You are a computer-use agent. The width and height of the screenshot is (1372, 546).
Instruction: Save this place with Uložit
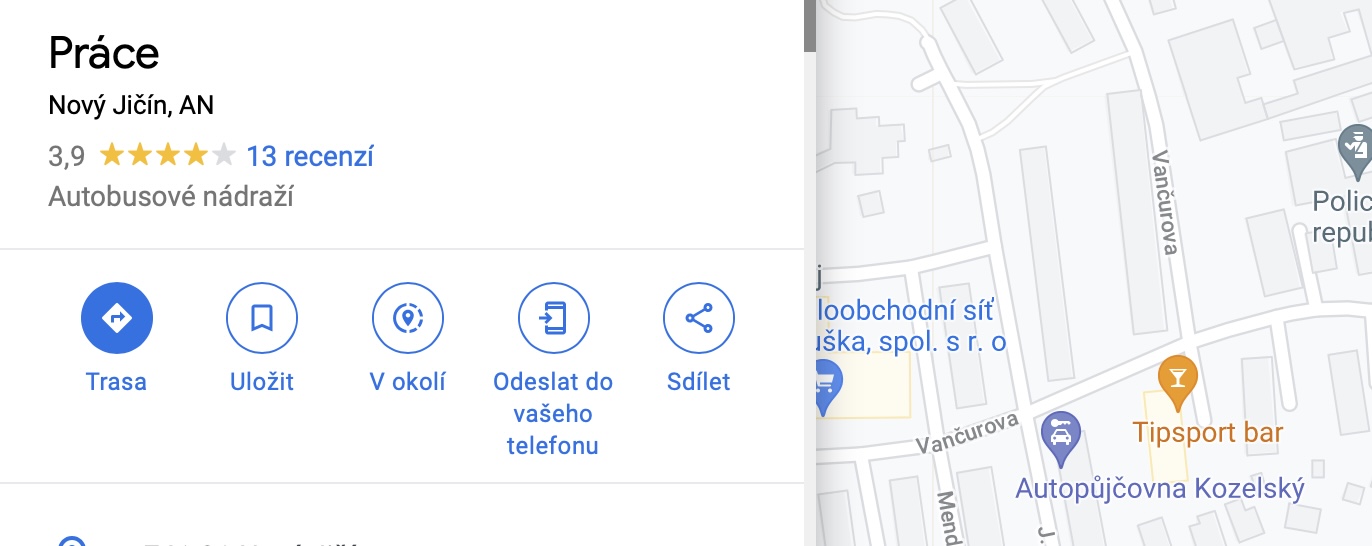[262, 318]
